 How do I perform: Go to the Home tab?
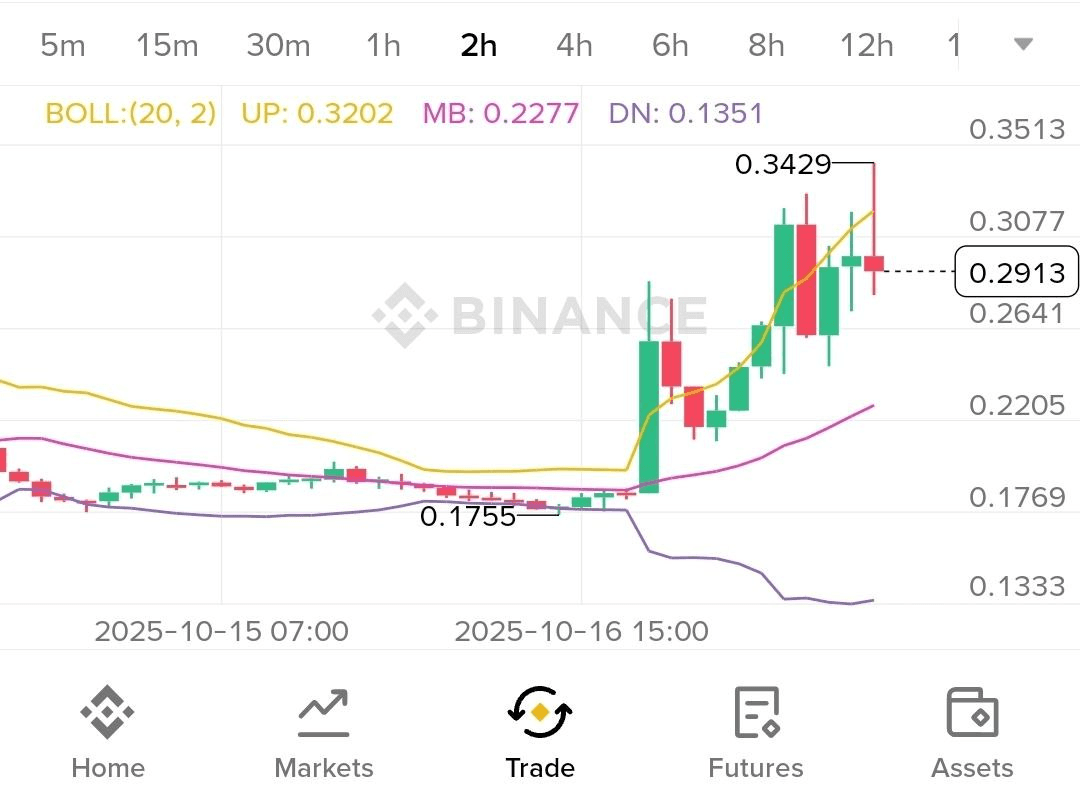point(108,734)
